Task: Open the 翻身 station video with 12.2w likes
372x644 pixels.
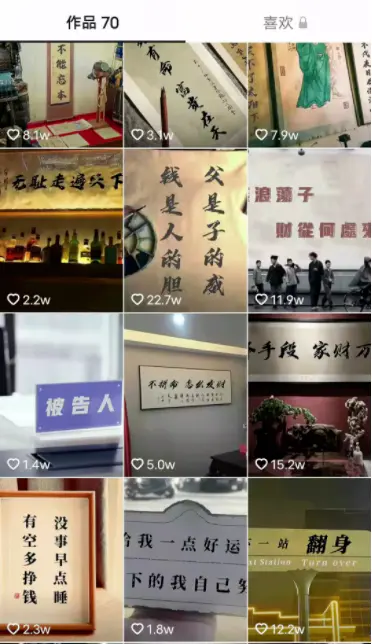Action: pos(310,559)
